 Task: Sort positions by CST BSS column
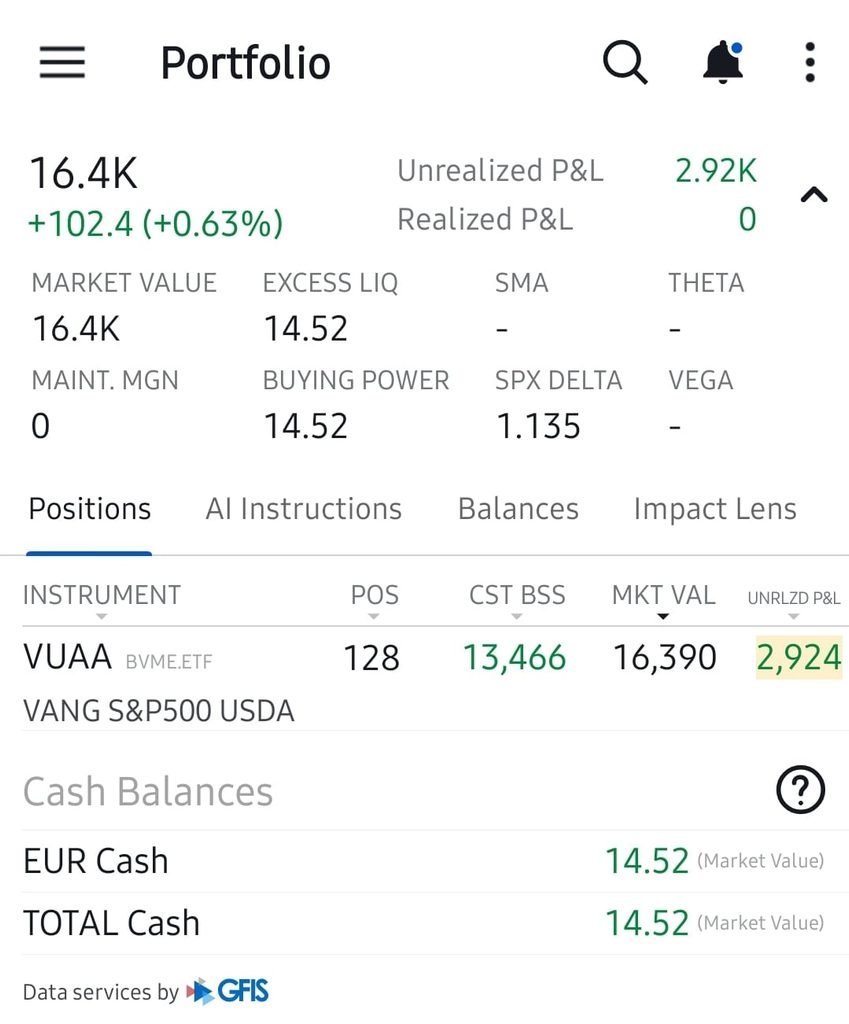[517, 598]
